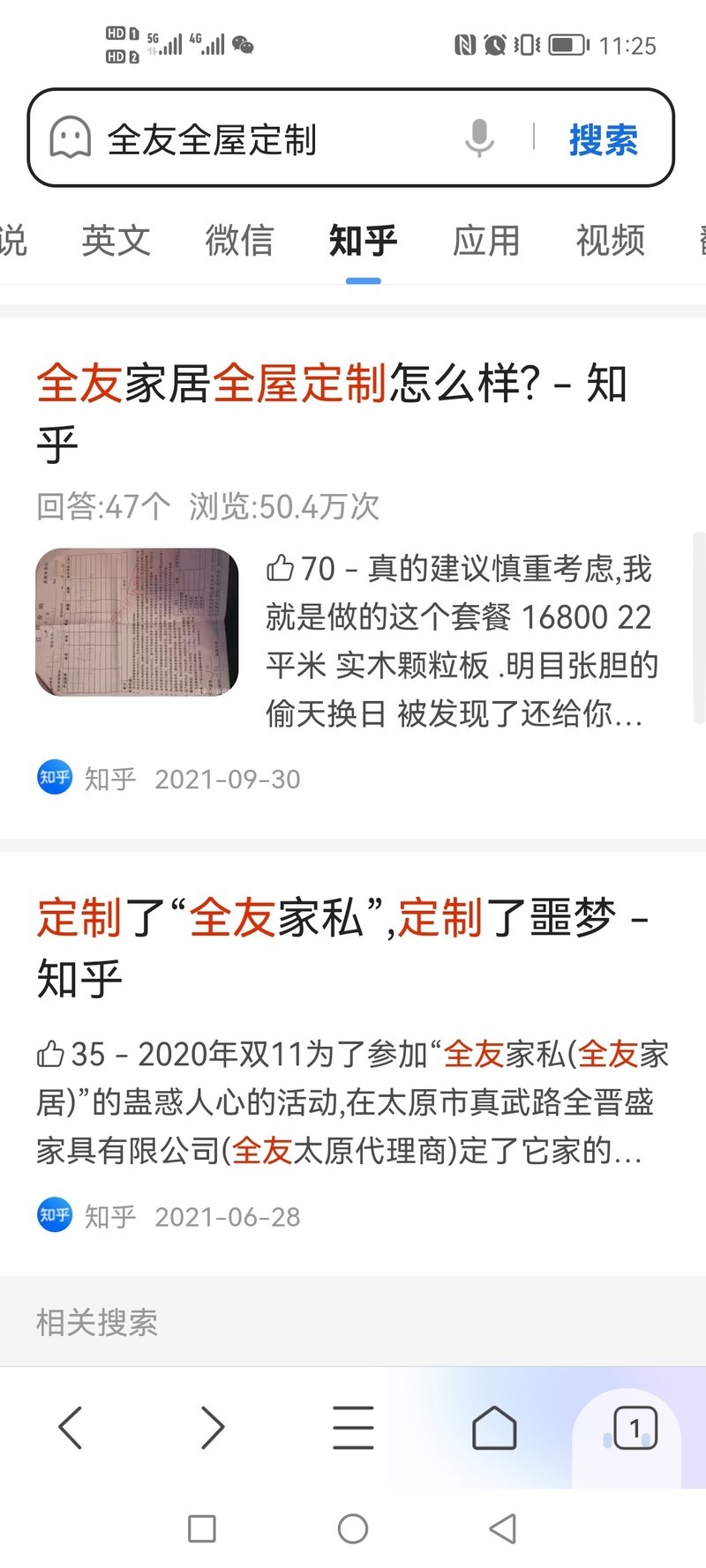Open the tab switcher showing 1 tab
This screenshot has width=706, height=1568.
tap(634, 1426)
